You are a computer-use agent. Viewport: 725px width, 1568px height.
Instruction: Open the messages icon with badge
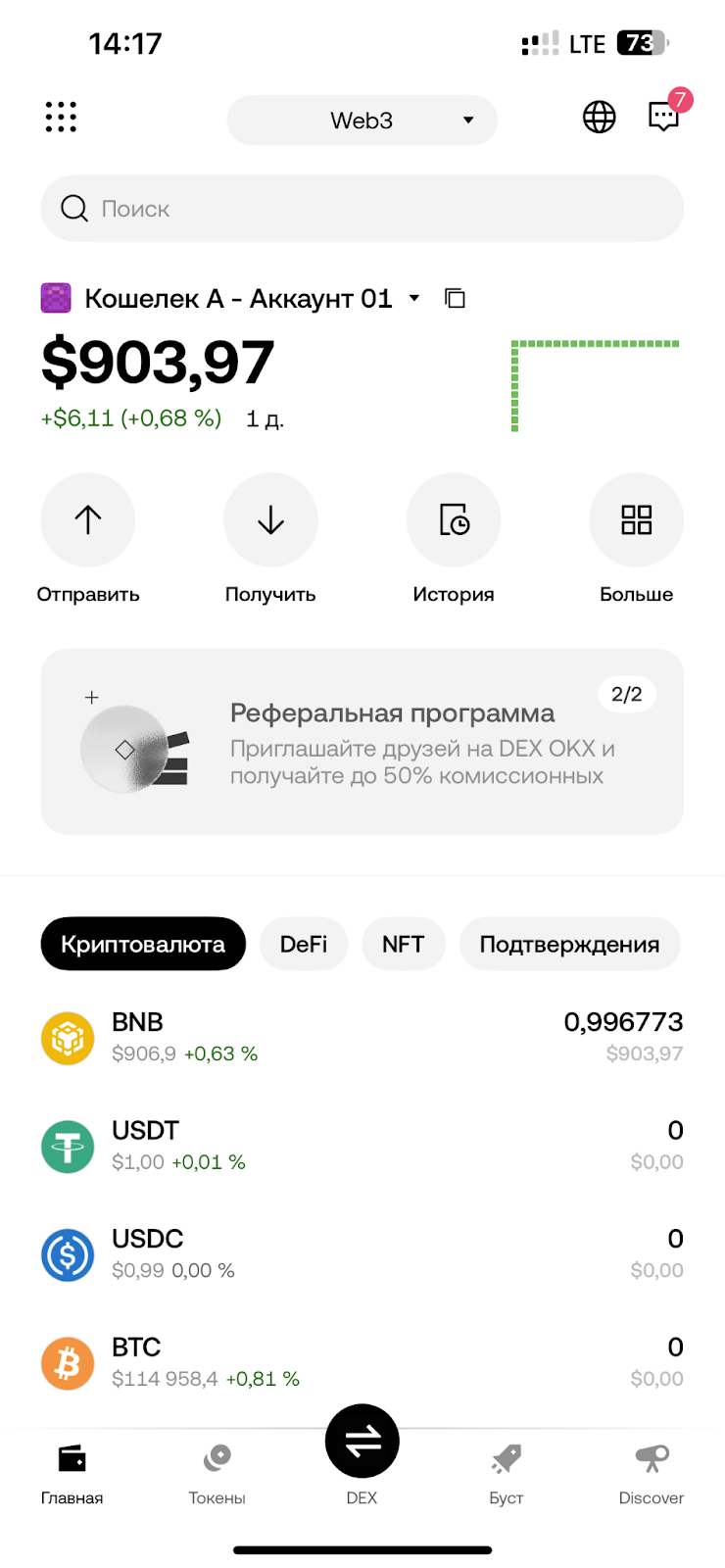664,118
